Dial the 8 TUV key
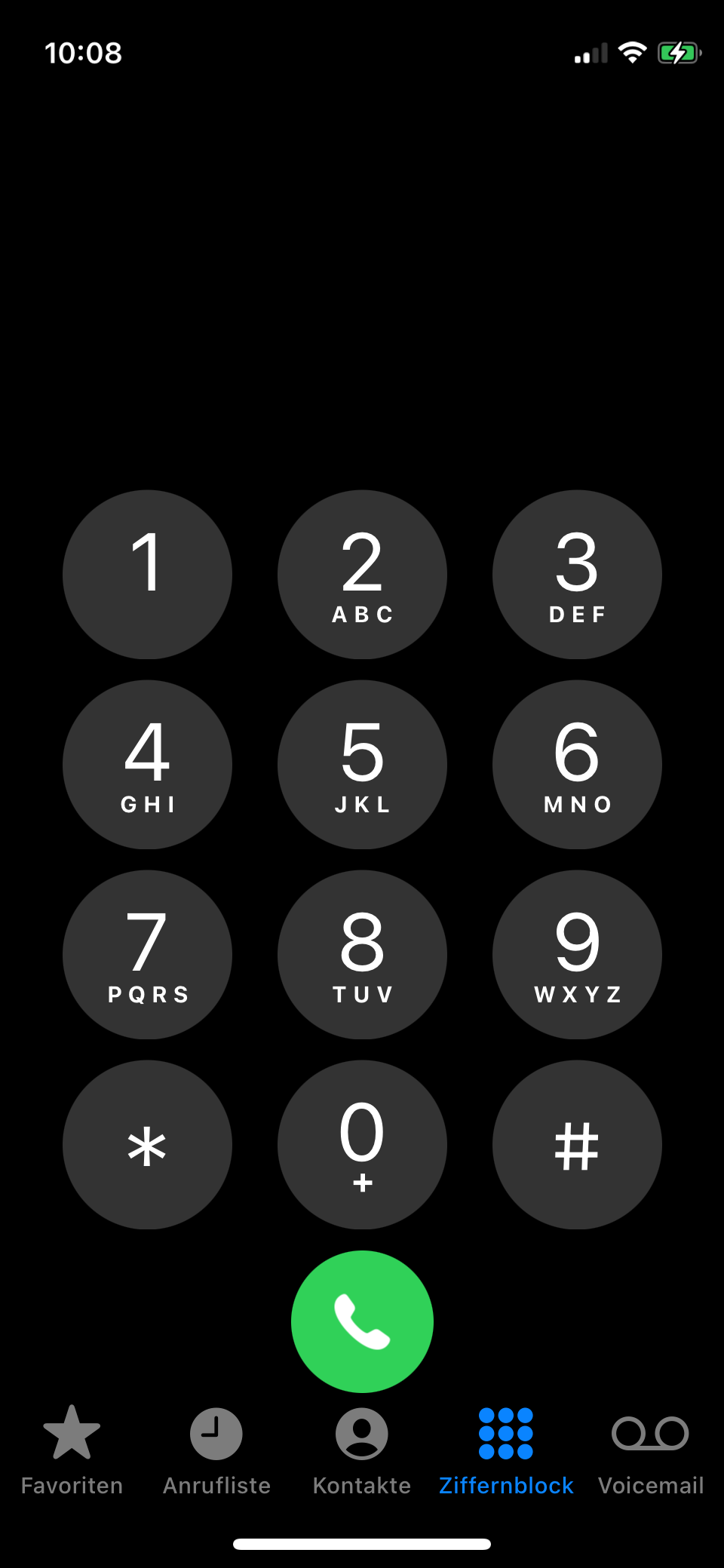This screenshot has height=1568, width=724. click(362, 955)
